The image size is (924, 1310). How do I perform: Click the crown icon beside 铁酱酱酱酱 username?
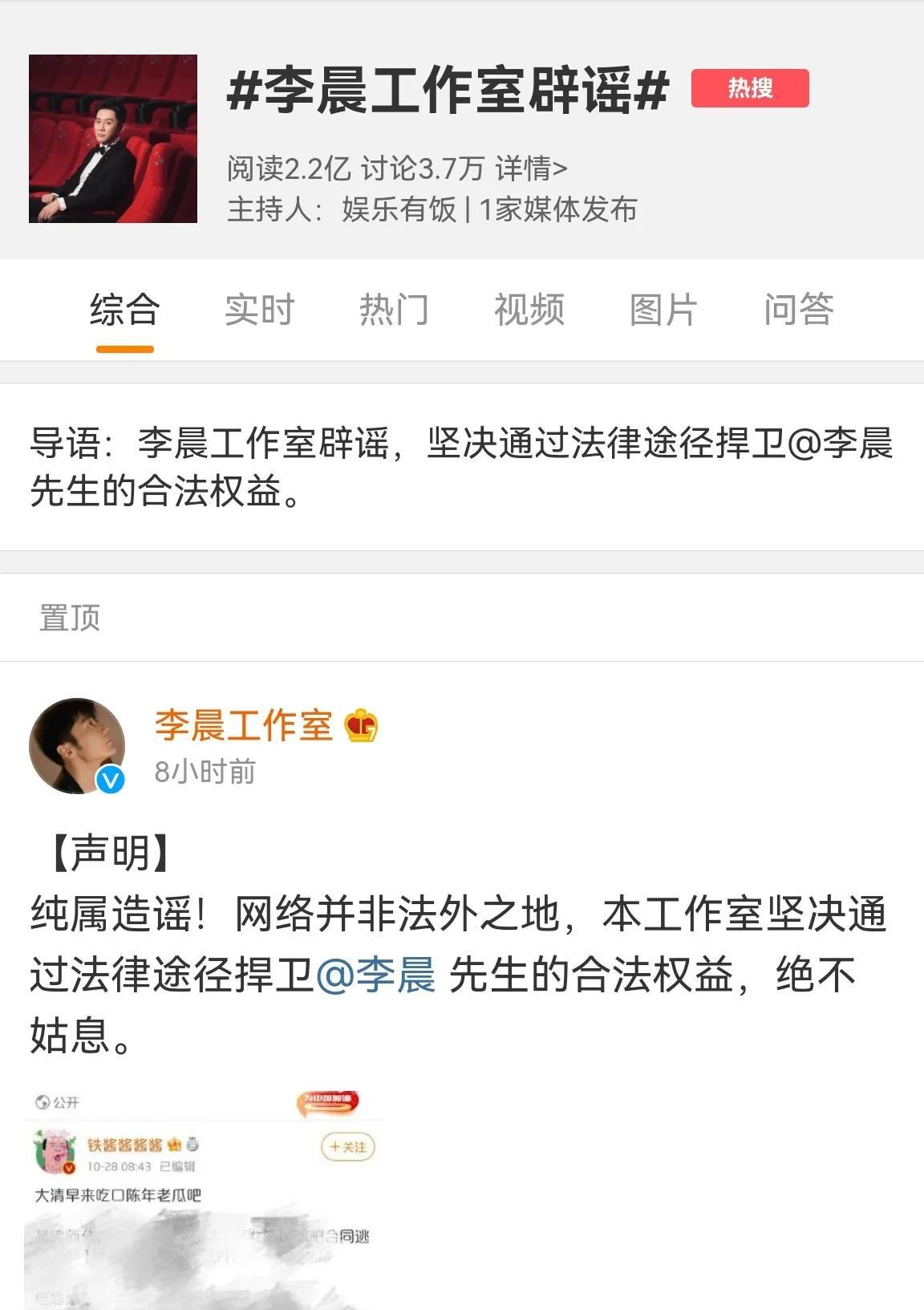coord(173,1145)
